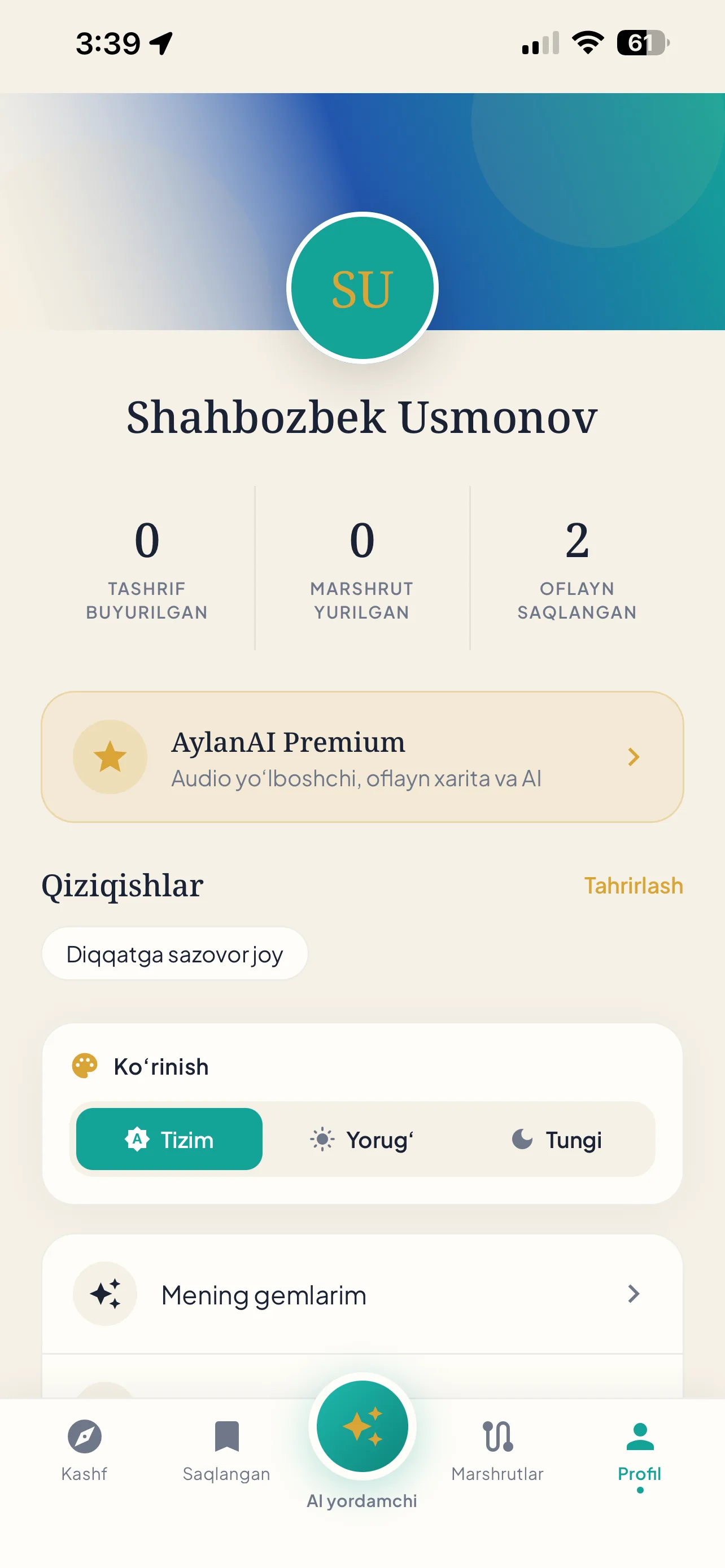This screenshot has height=1568, width=725.
Task: Go to the Kashf tab
Action: pos(85,1451)
